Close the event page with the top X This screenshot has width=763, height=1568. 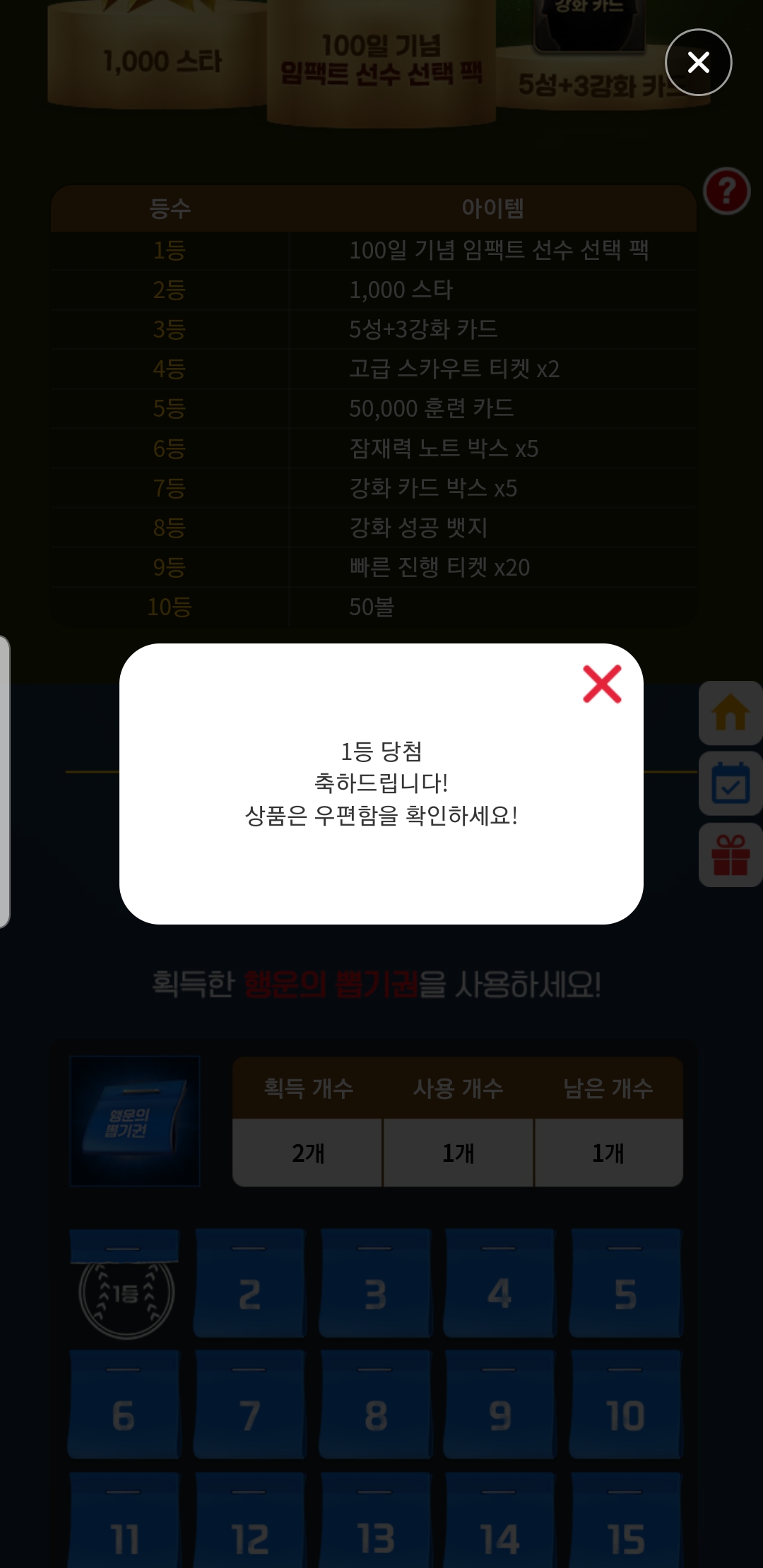point(698,62)
